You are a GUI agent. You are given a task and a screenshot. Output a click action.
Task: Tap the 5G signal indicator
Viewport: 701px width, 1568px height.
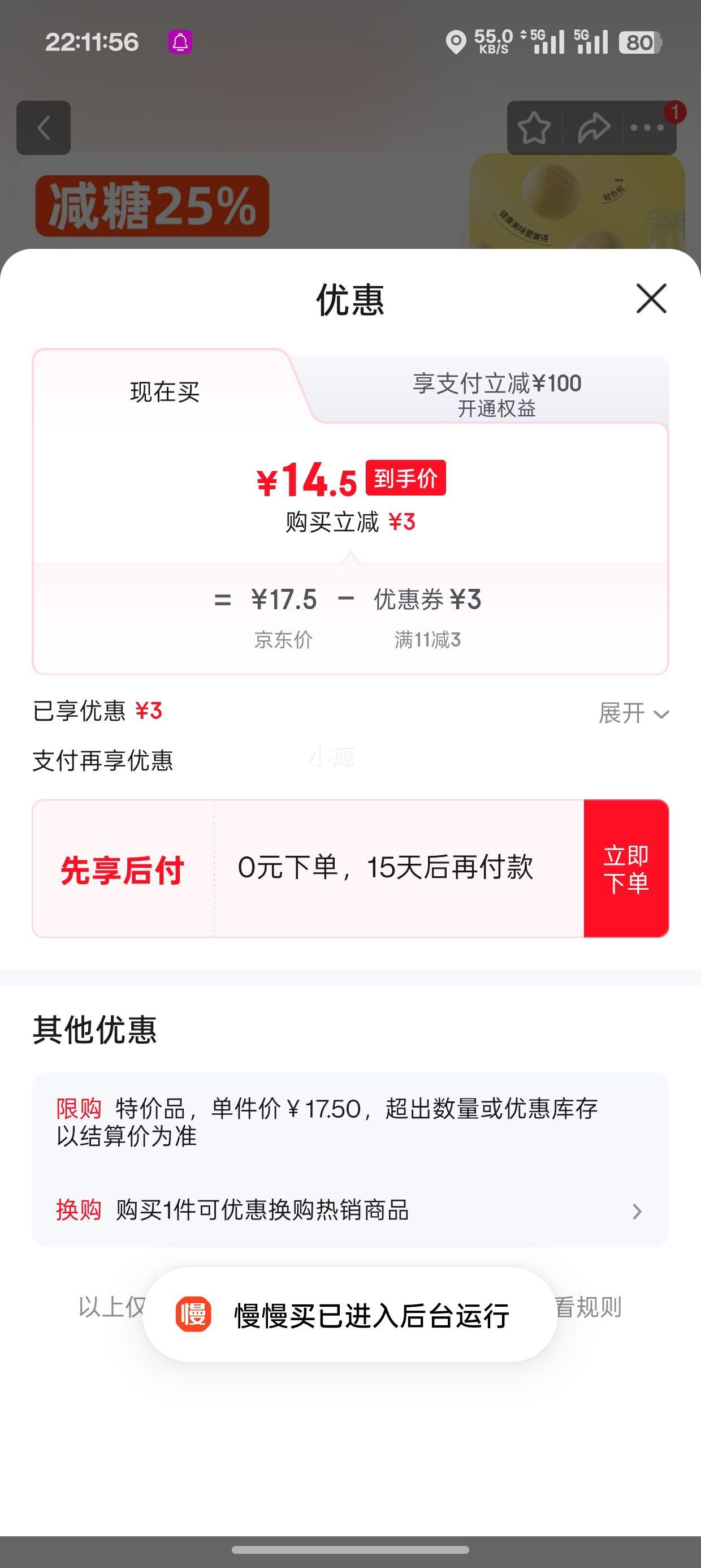548,41
